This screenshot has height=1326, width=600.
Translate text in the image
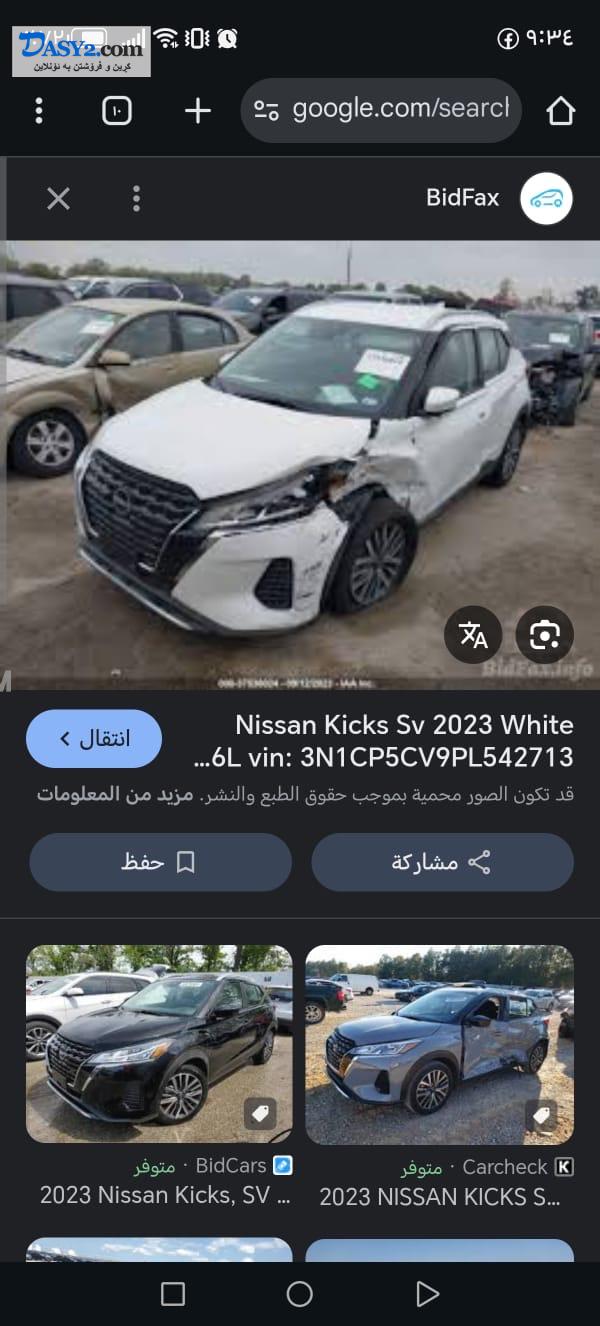(x=473, y=634)
